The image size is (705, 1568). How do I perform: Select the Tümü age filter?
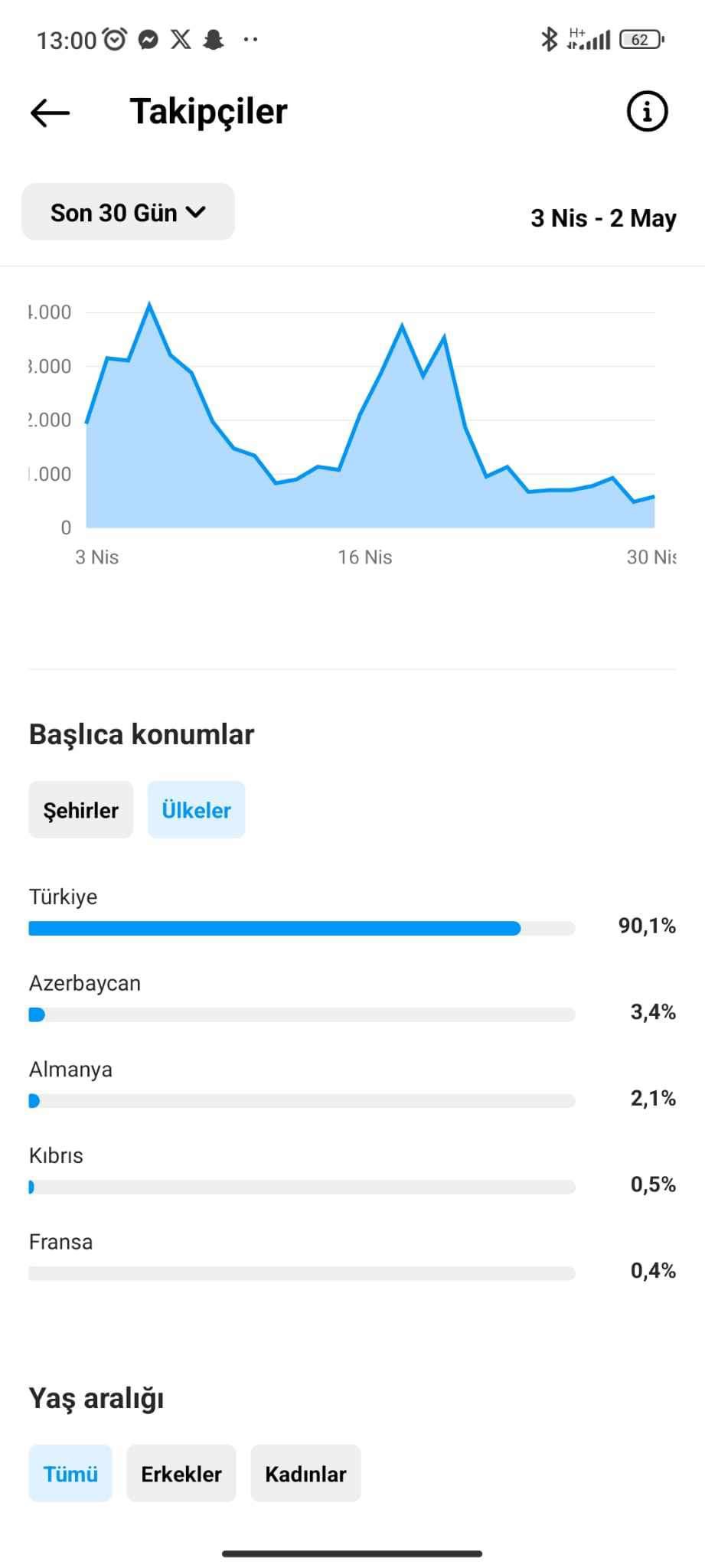(70, 1473)
